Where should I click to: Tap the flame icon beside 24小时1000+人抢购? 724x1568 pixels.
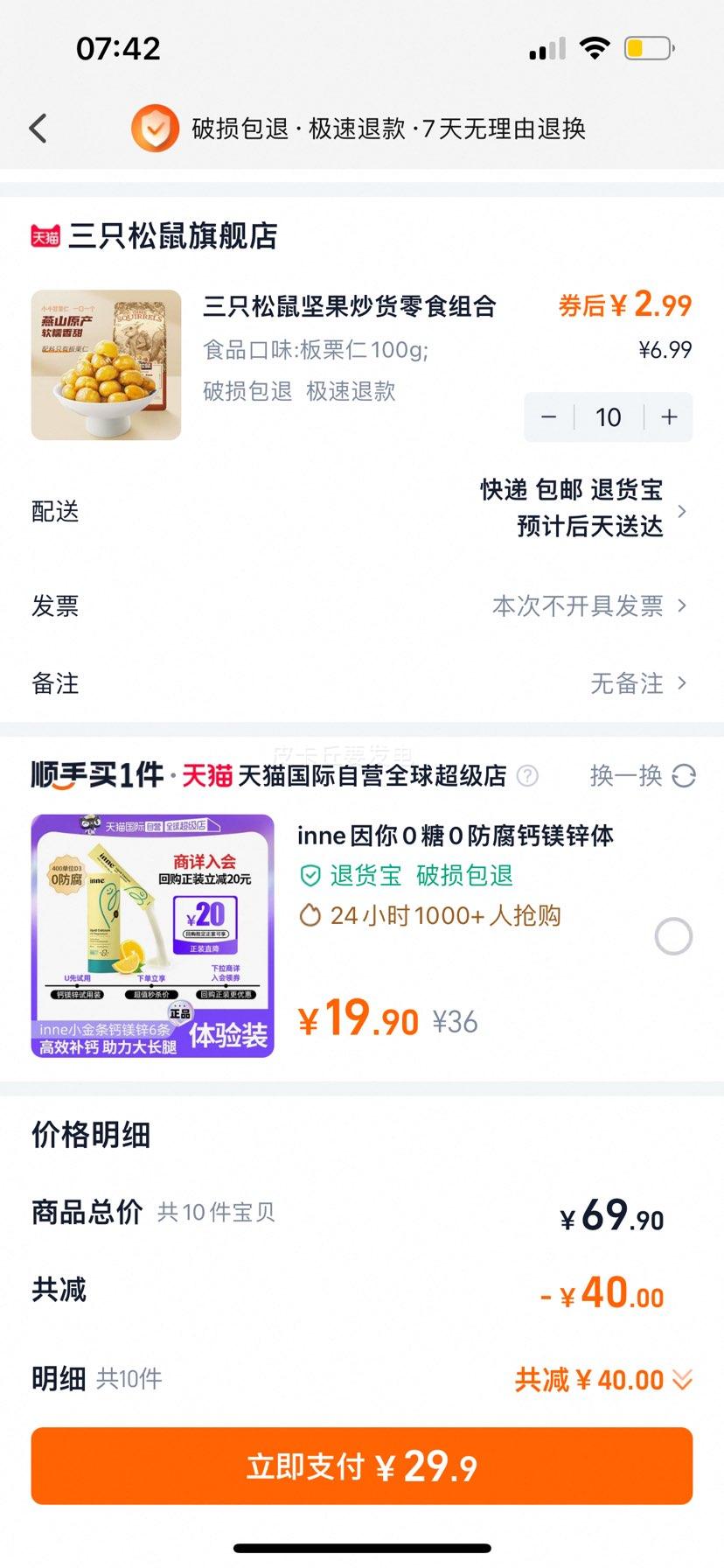point(310,915)
